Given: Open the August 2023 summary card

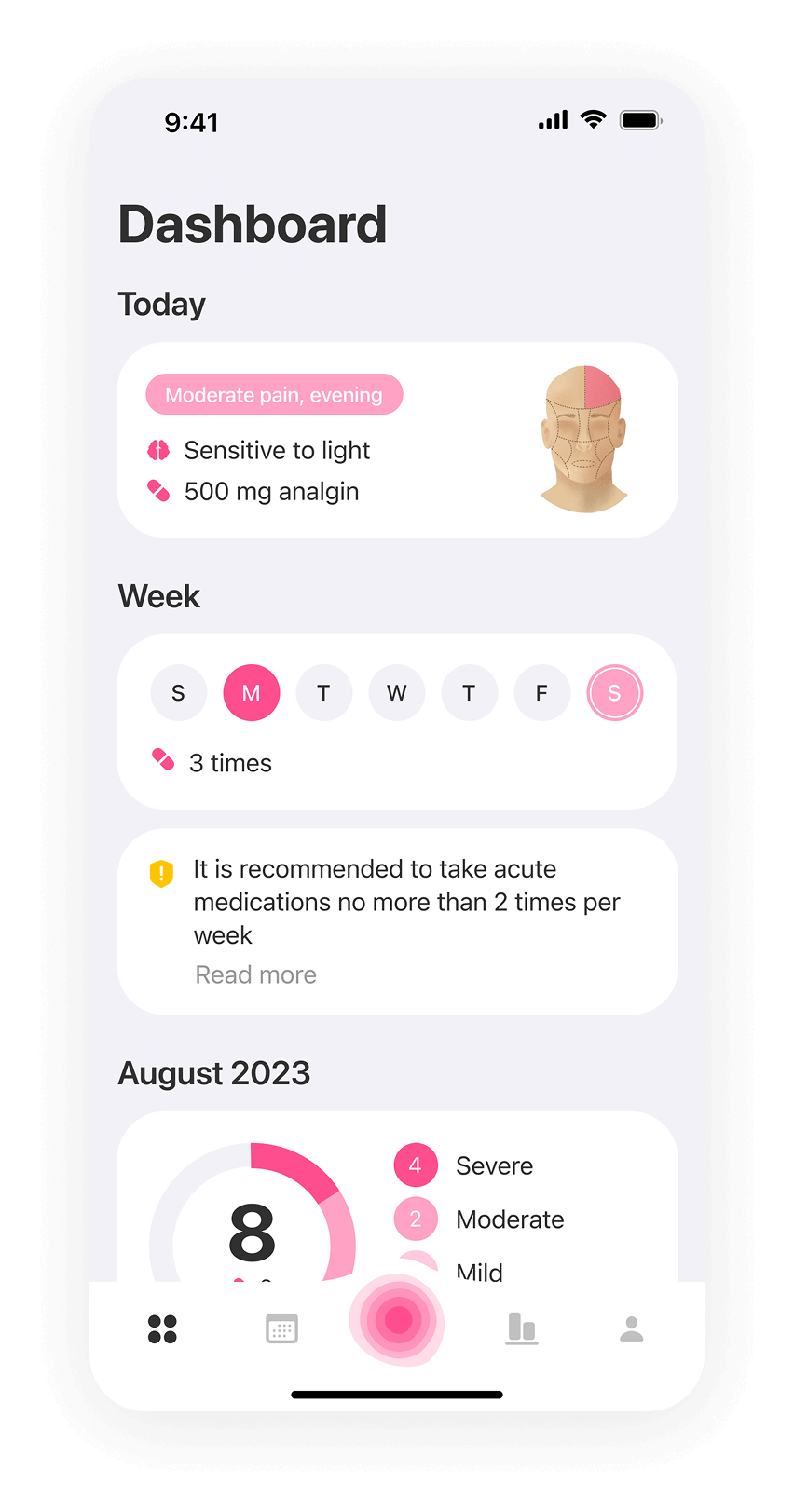Looking at the screenshot, I should click(397, 1197).
